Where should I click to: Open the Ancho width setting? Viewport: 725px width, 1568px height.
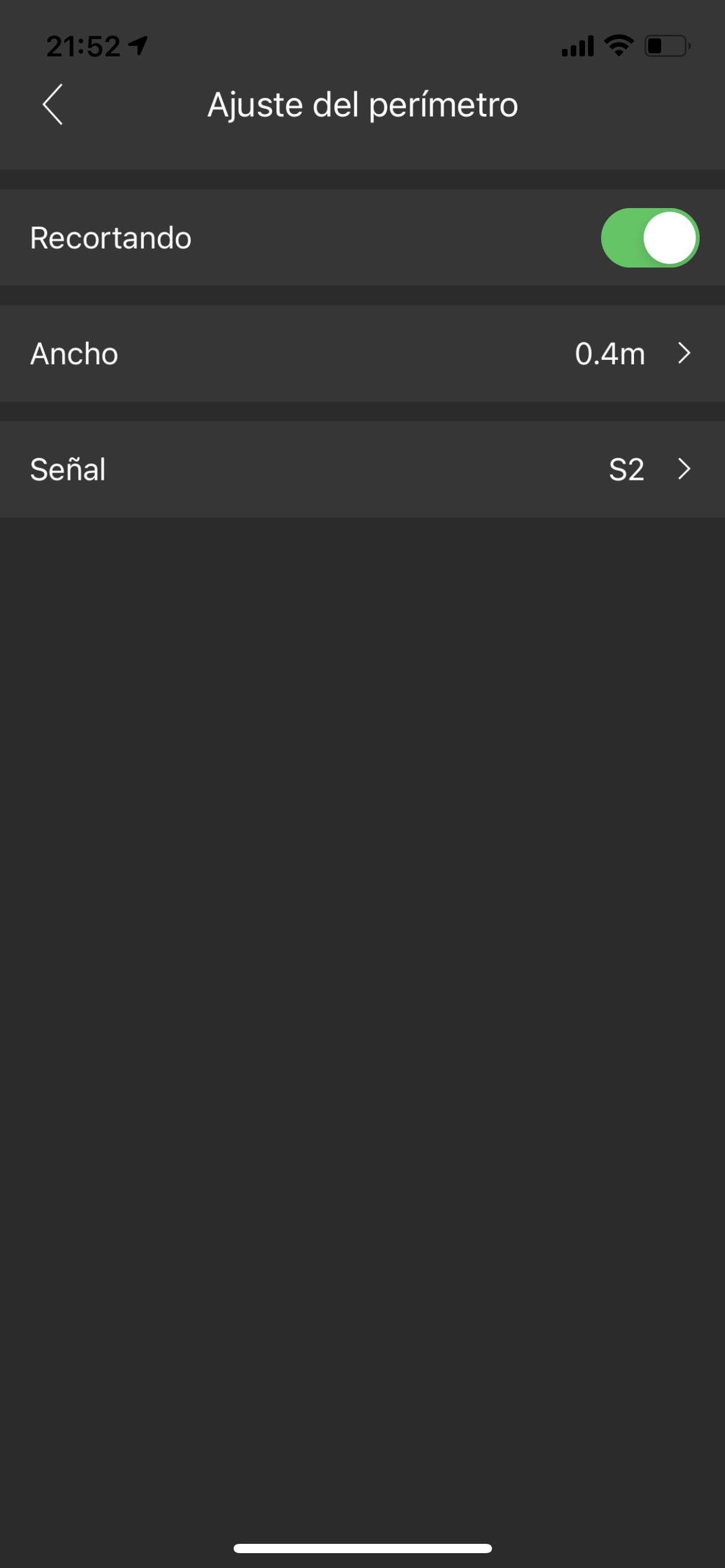click(362, 354)
